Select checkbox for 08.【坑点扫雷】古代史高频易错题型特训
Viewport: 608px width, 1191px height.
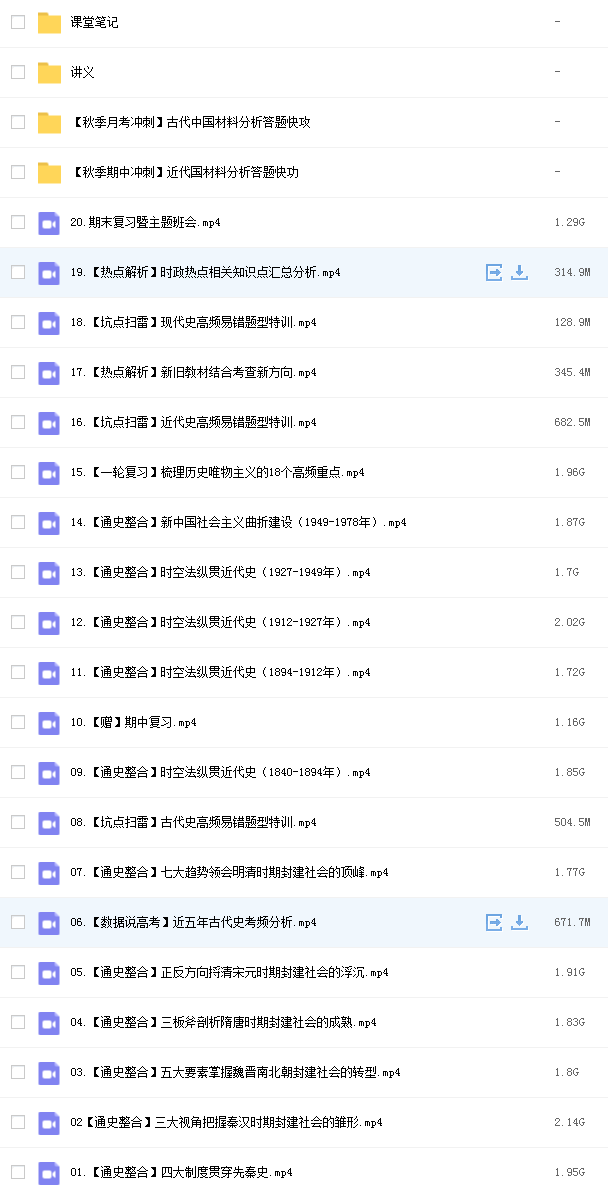click(x=18, y=823)
